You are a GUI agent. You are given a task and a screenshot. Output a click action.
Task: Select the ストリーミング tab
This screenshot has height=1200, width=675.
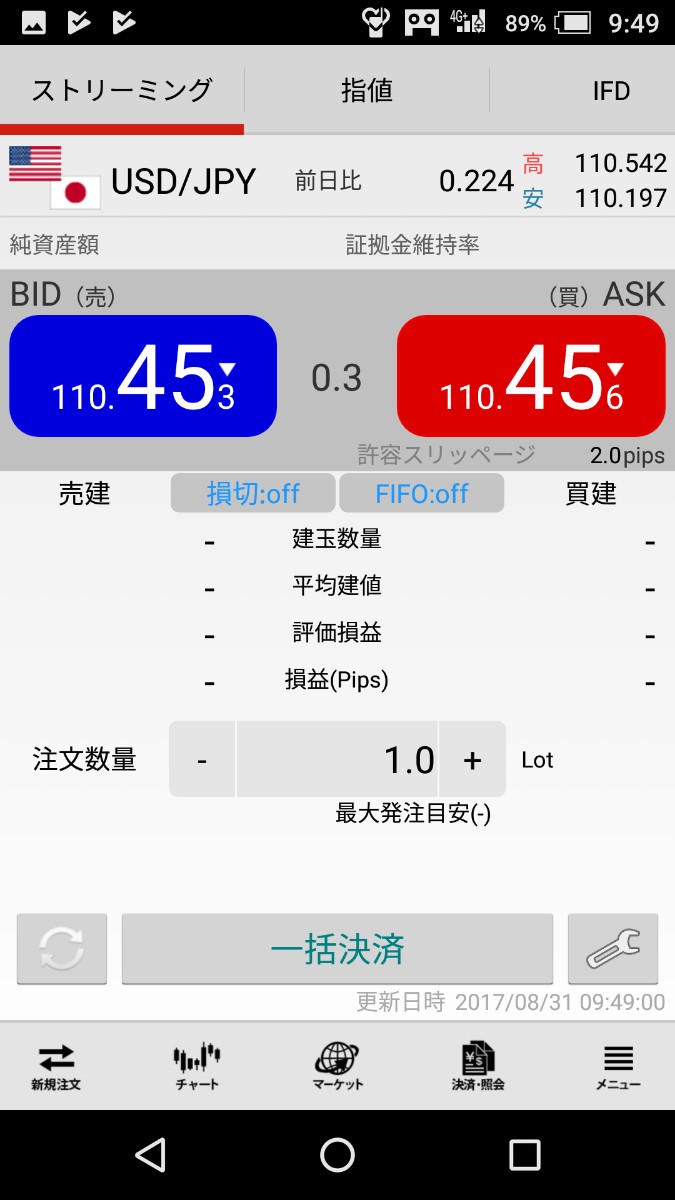[122, 91]
